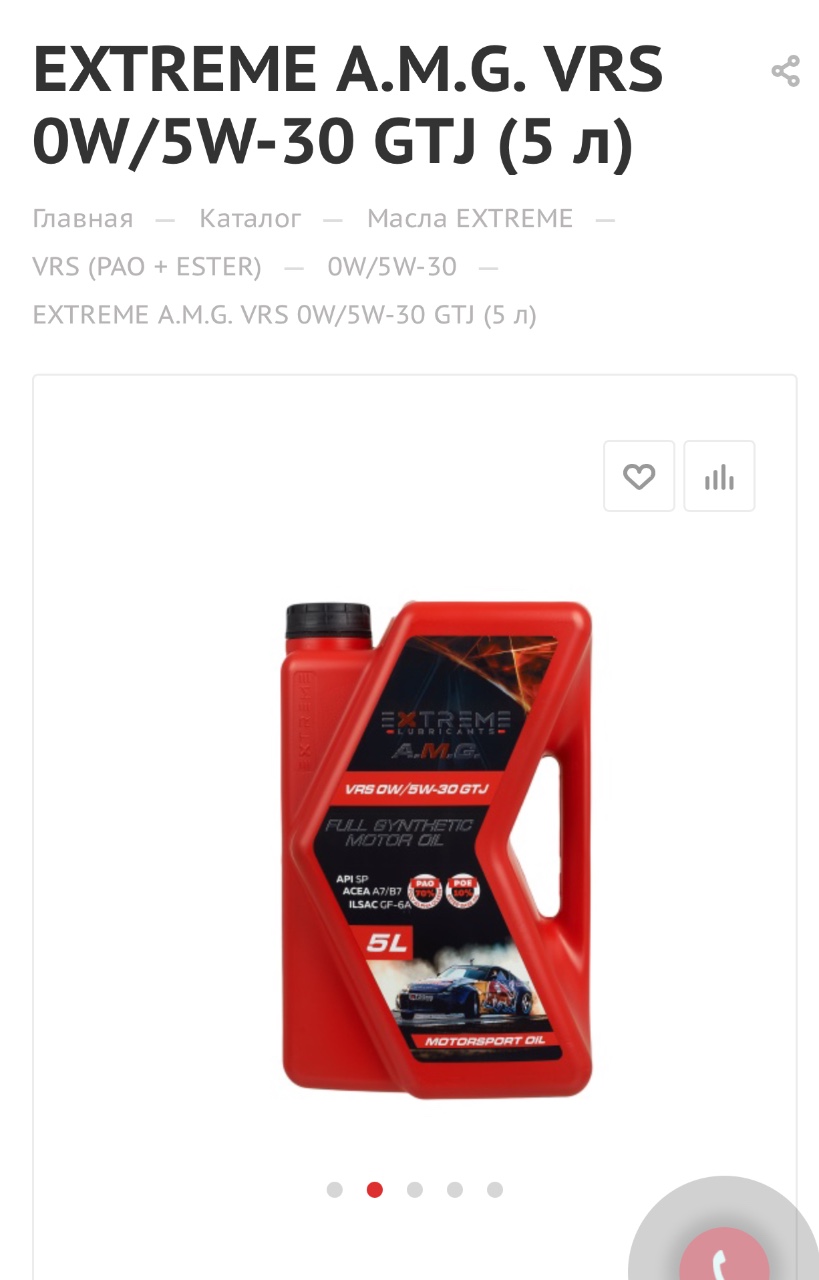Open Масла EXTREME breadcrumb

(x=470, y=218)
